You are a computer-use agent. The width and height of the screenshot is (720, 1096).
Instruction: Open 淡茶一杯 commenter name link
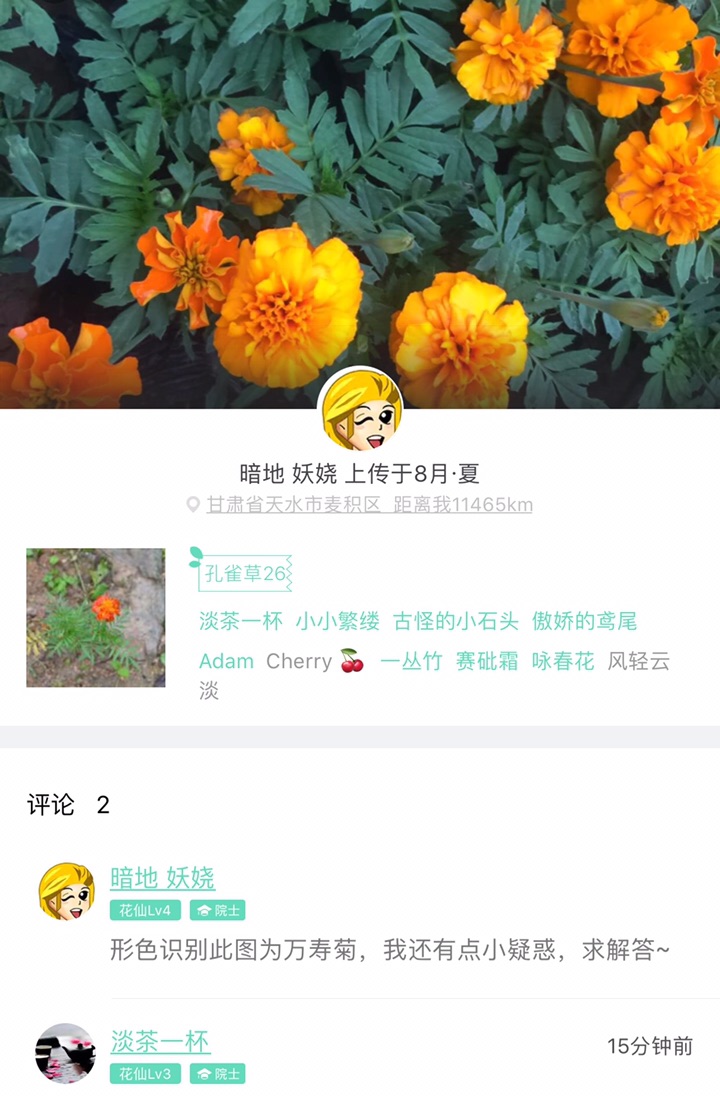pos(160,1041)
